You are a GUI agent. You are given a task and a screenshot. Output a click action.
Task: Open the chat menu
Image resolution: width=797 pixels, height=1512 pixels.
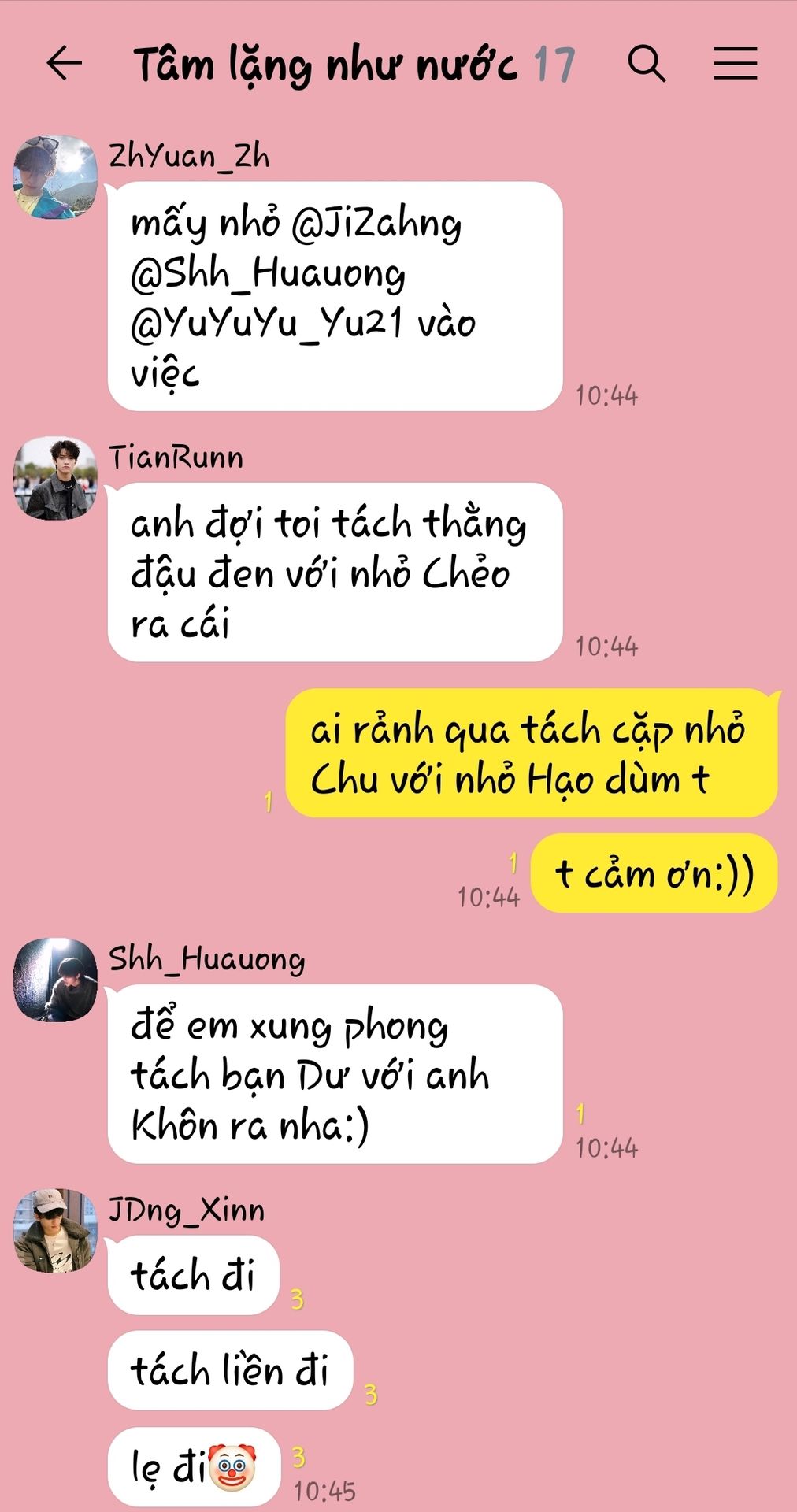pyautogui.click(x=735, y=64)
